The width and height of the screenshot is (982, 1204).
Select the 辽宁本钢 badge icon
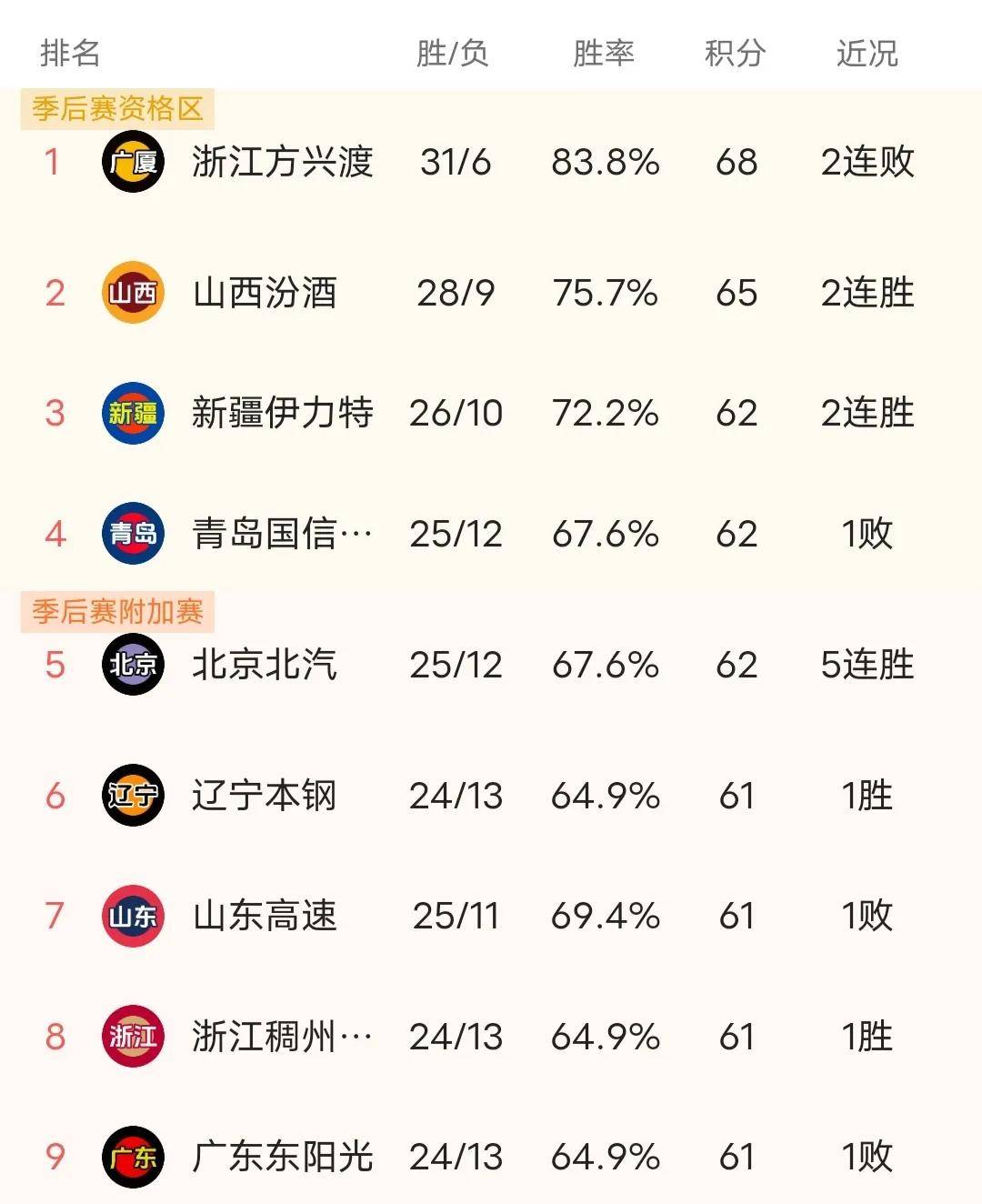[133, 794]
